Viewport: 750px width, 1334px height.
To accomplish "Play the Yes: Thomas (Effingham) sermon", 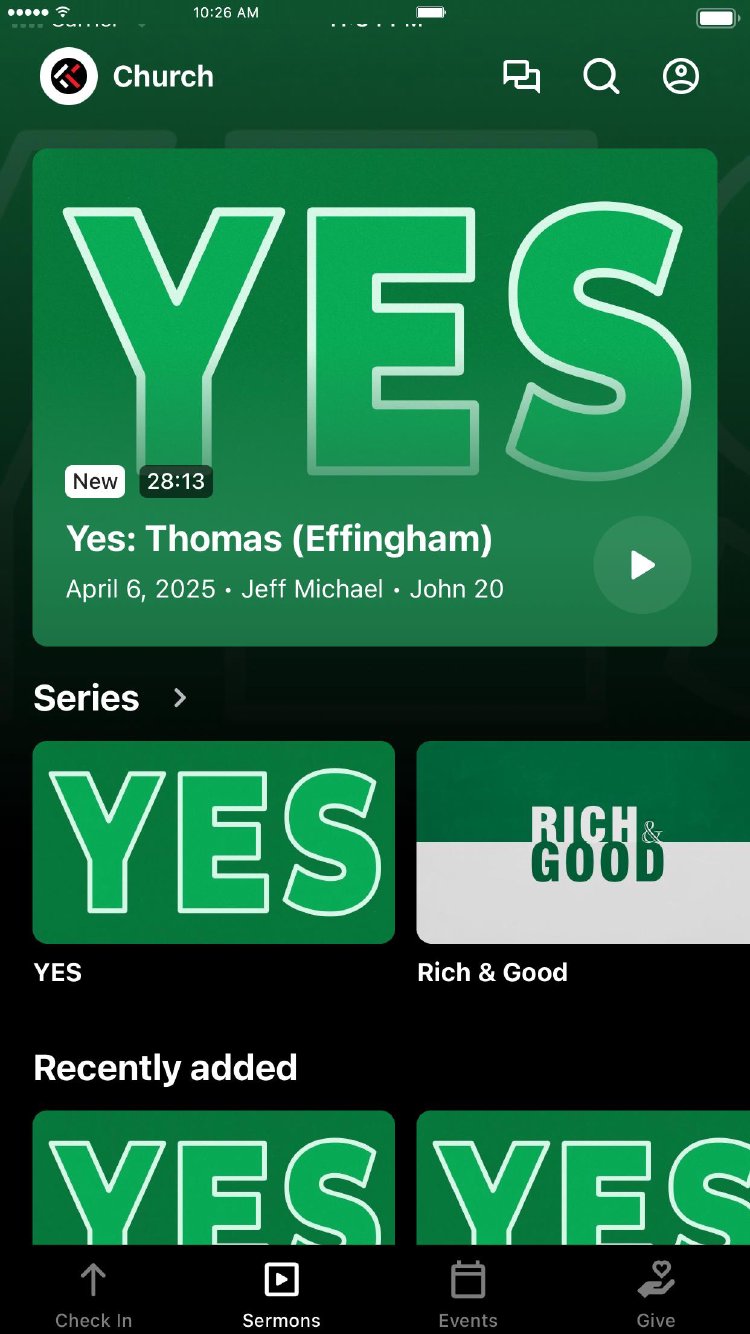I will (x=642, y=565).
